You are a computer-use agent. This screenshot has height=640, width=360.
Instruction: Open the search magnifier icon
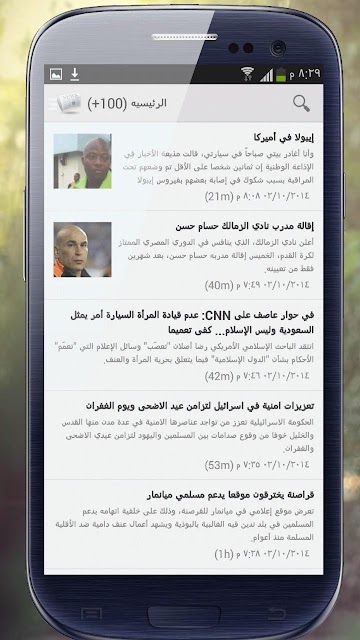point(301,103)
